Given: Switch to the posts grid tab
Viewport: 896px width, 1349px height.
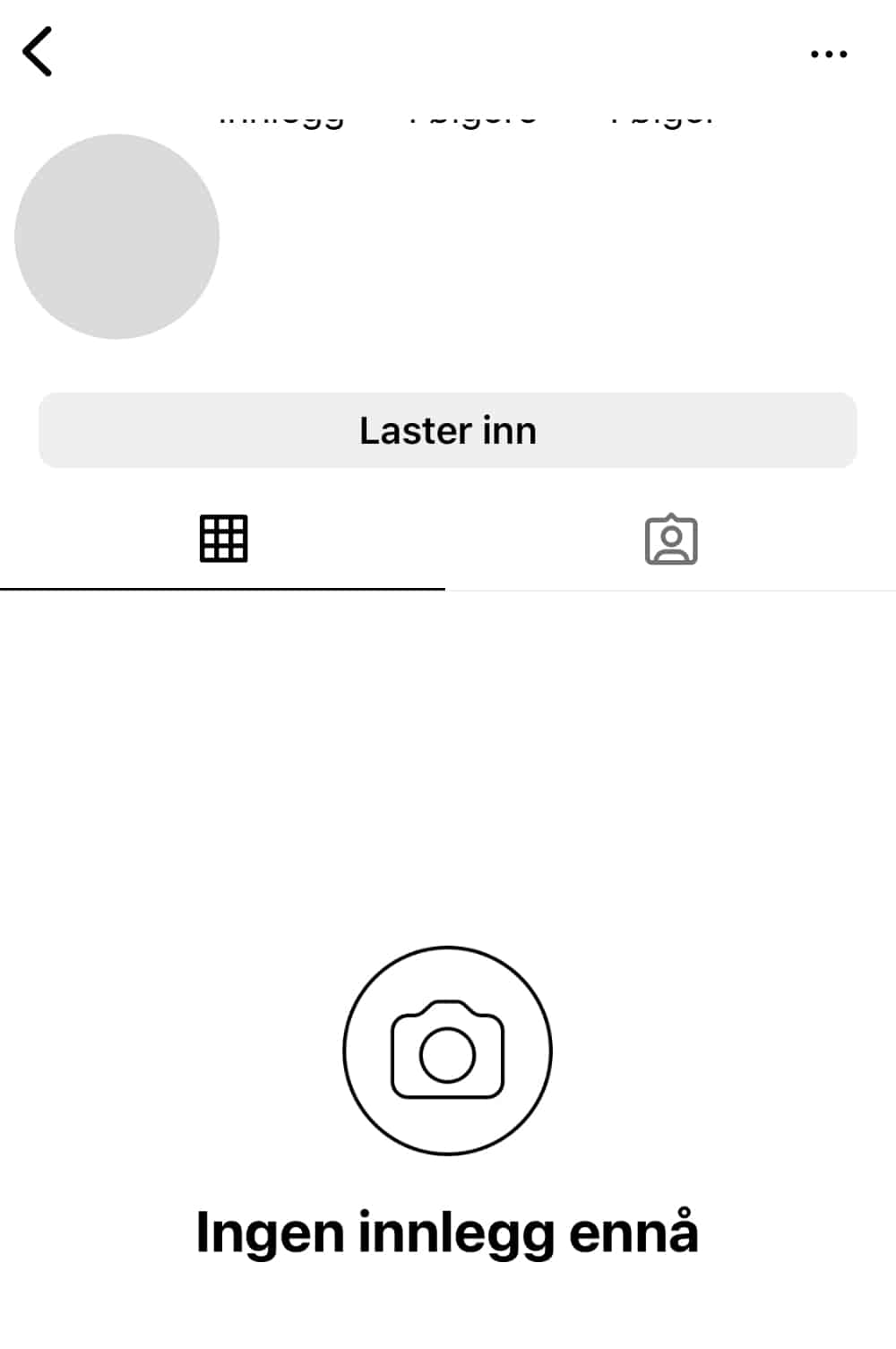Looking at the screenshot, I should [x=223, y=539].
